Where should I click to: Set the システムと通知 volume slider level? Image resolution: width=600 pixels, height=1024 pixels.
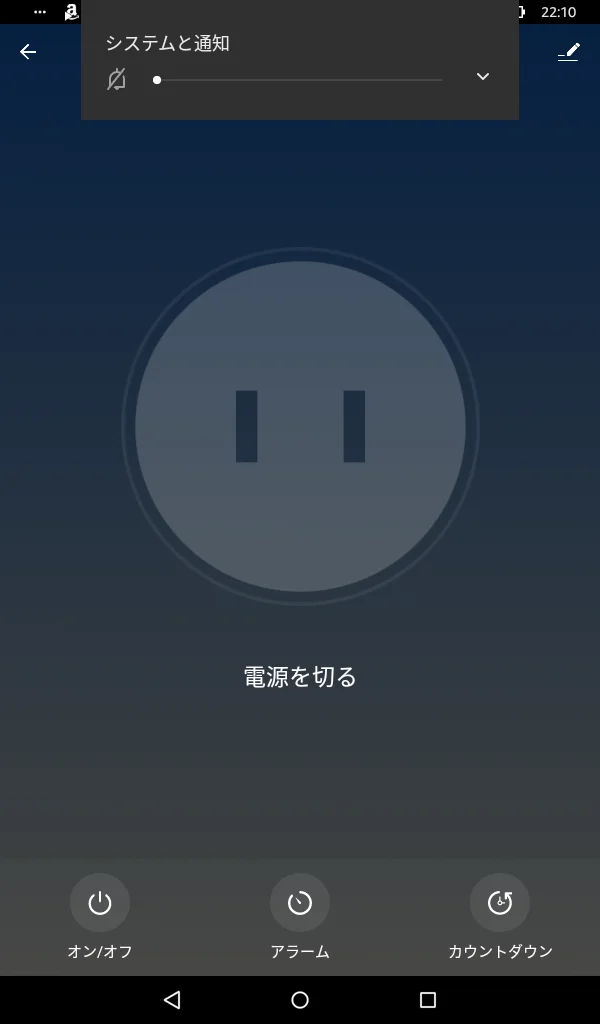pyautogui.click(x=298, y=79)
